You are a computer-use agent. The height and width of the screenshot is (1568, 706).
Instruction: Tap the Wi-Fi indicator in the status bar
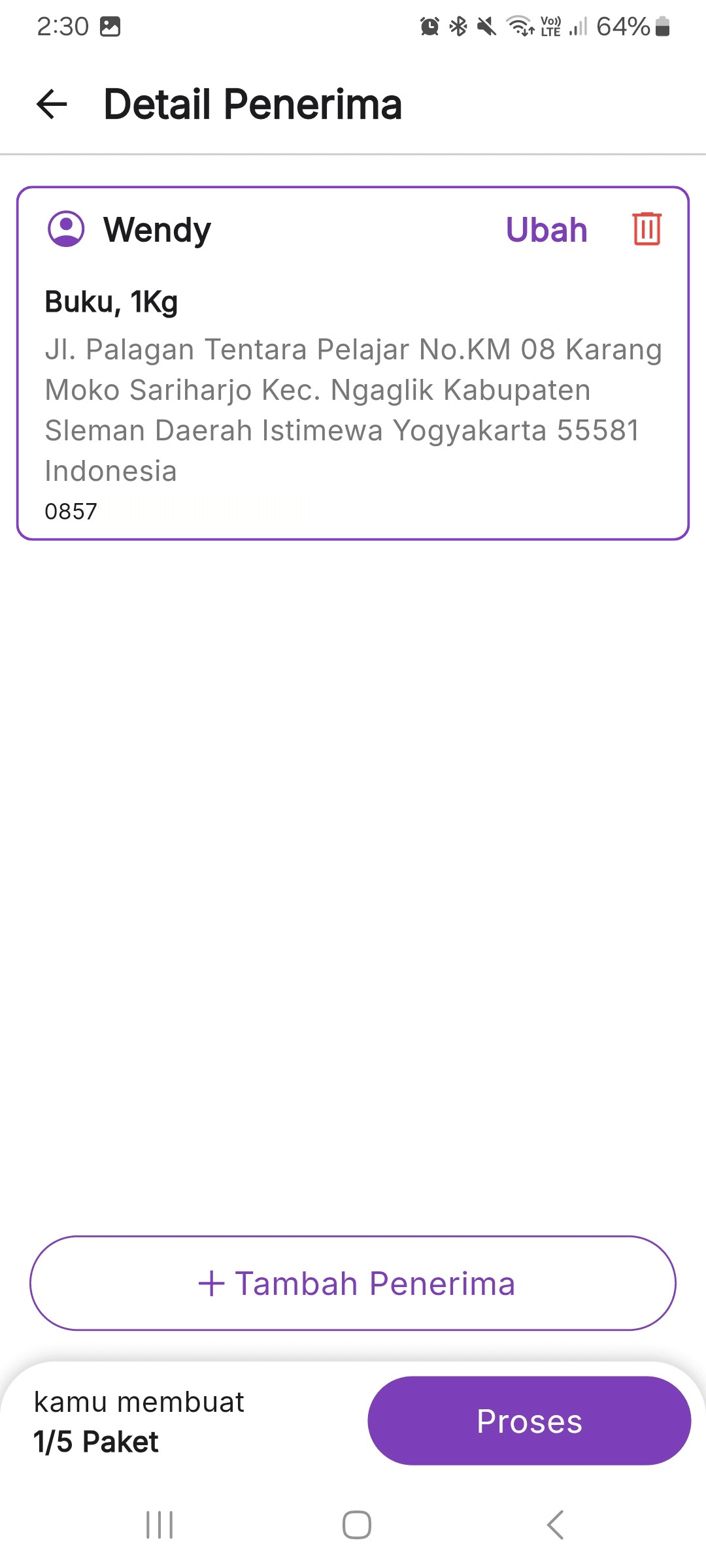(518, 26)
